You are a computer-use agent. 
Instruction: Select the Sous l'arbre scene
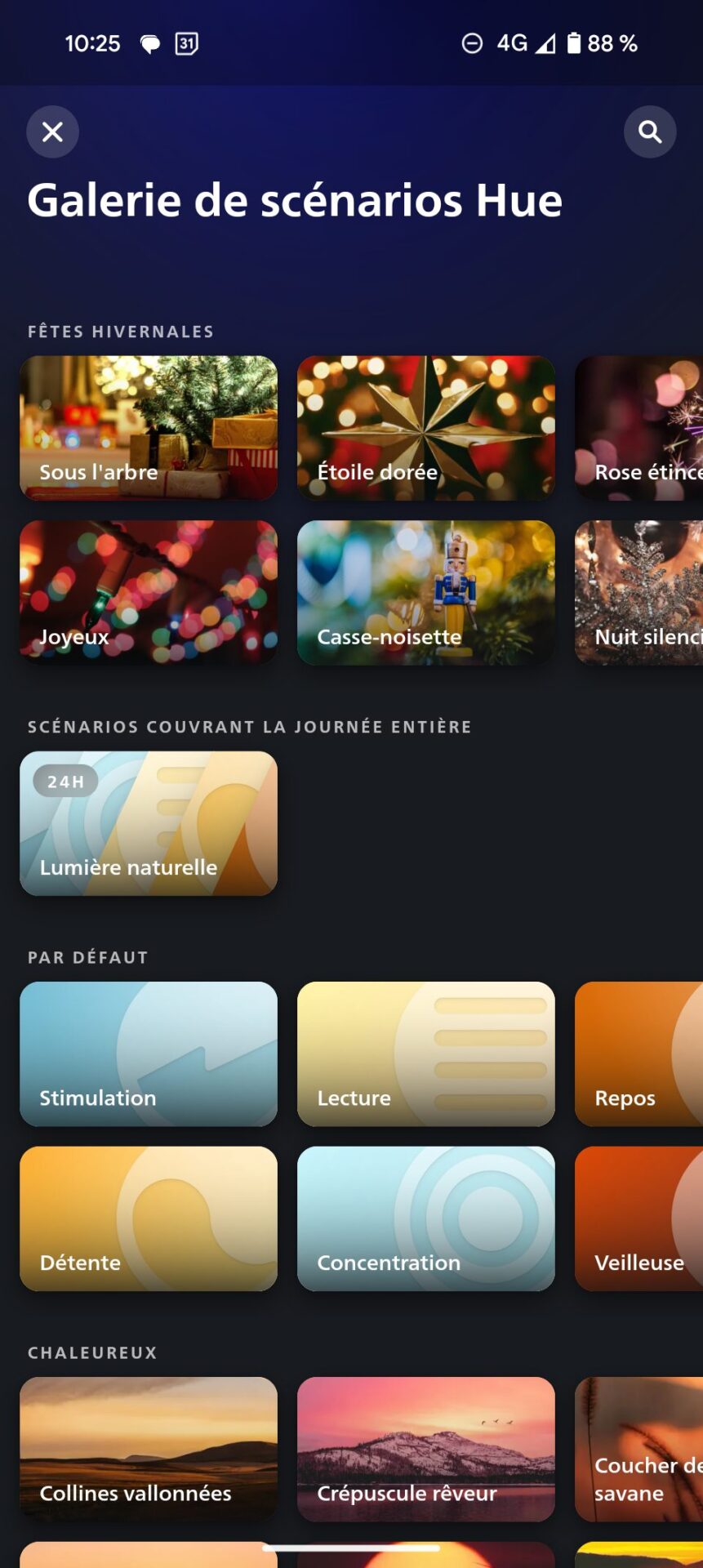pos(149,427)
